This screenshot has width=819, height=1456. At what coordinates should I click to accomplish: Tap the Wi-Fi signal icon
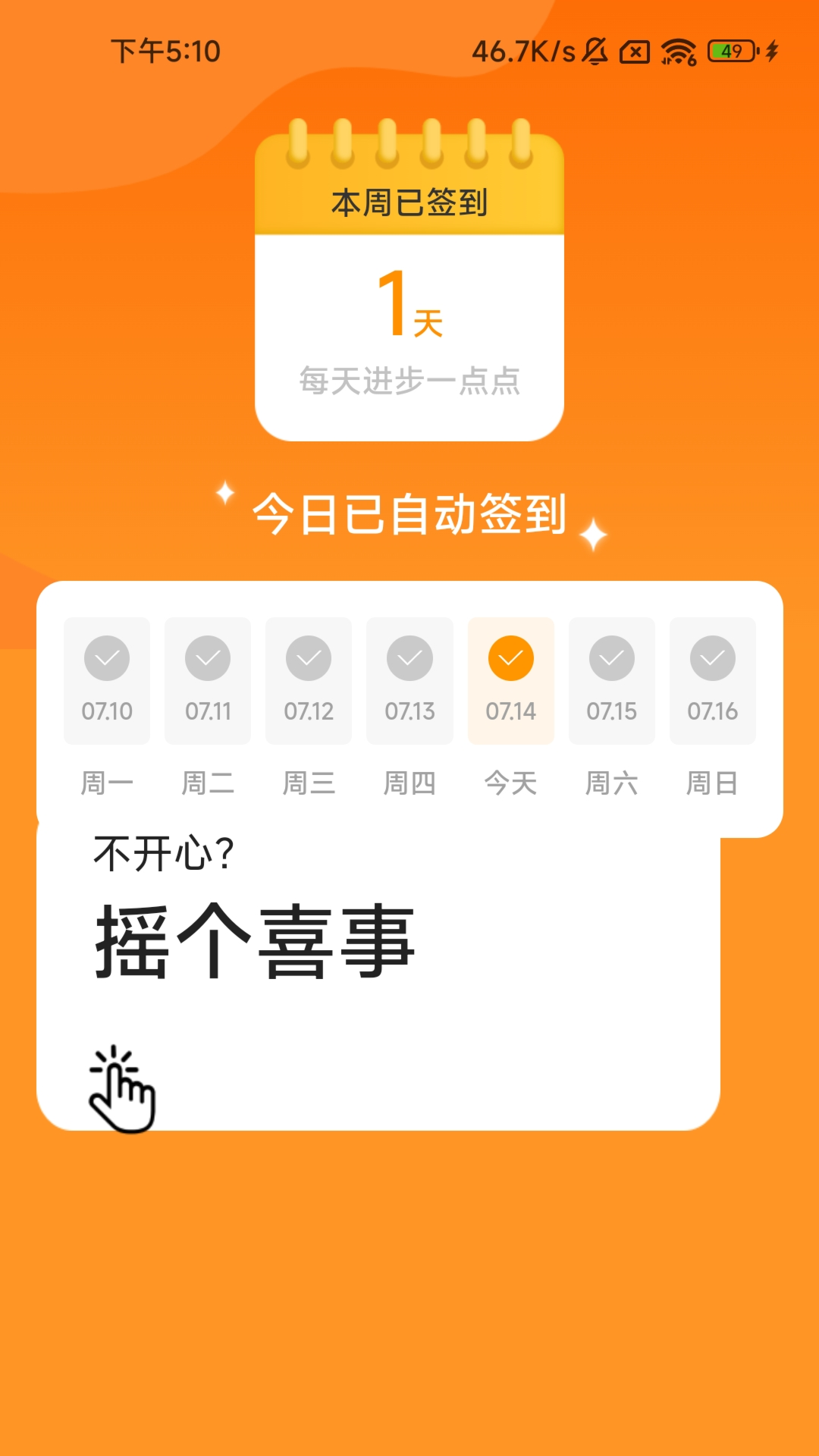click(677, 51)
